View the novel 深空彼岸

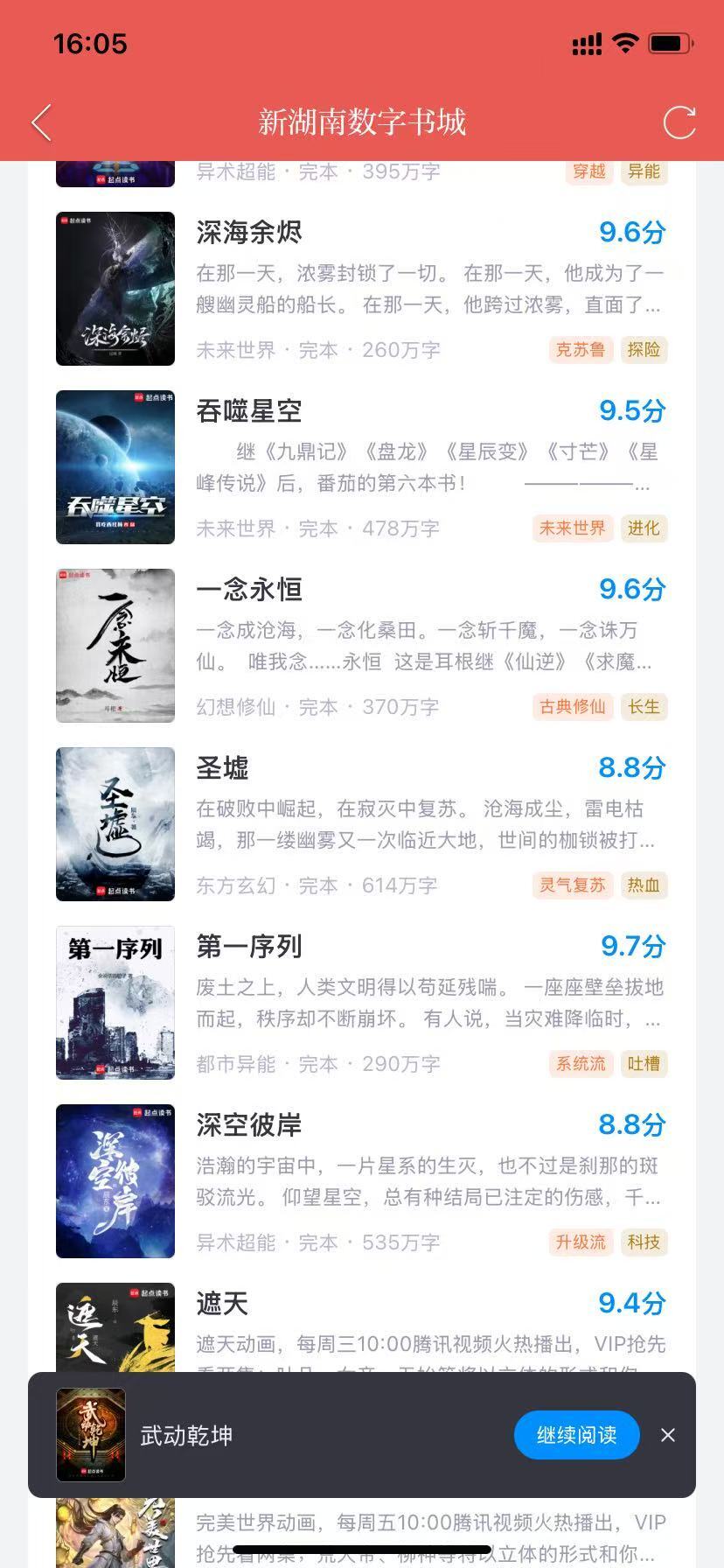250,1125
